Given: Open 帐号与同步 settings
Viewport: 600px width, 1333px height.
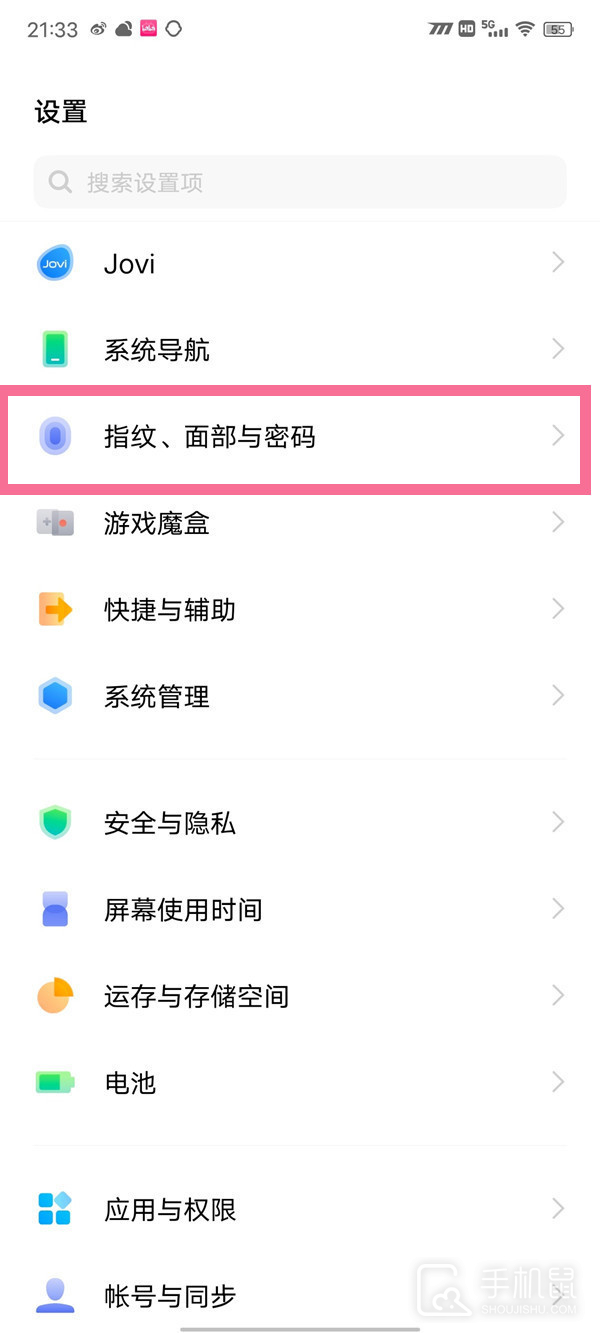Looking at the screenshot, I should click(x=300, y=1295).
